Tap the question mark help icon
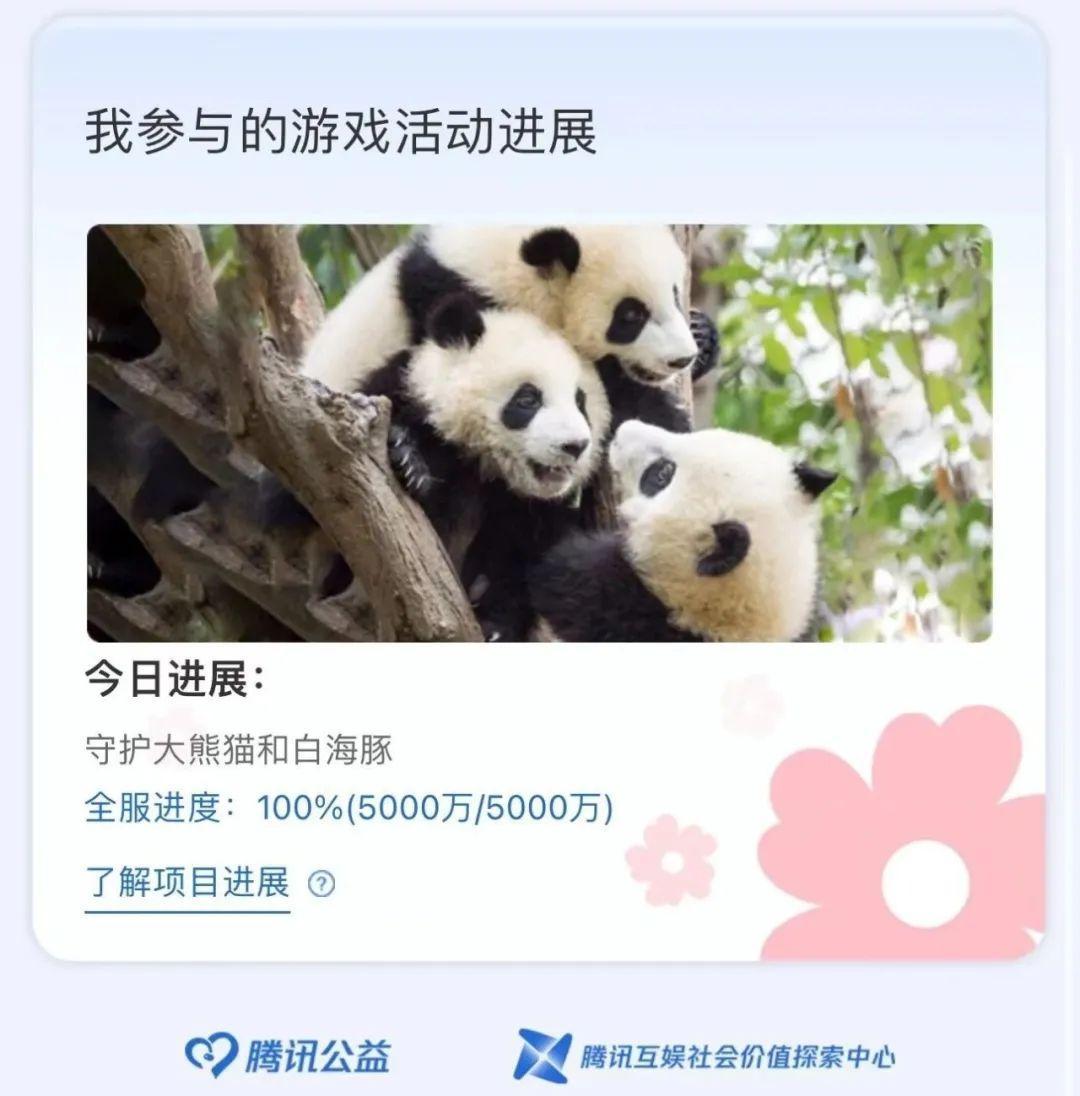This screenshot has width=1080, height=1096. coord(321,884)
